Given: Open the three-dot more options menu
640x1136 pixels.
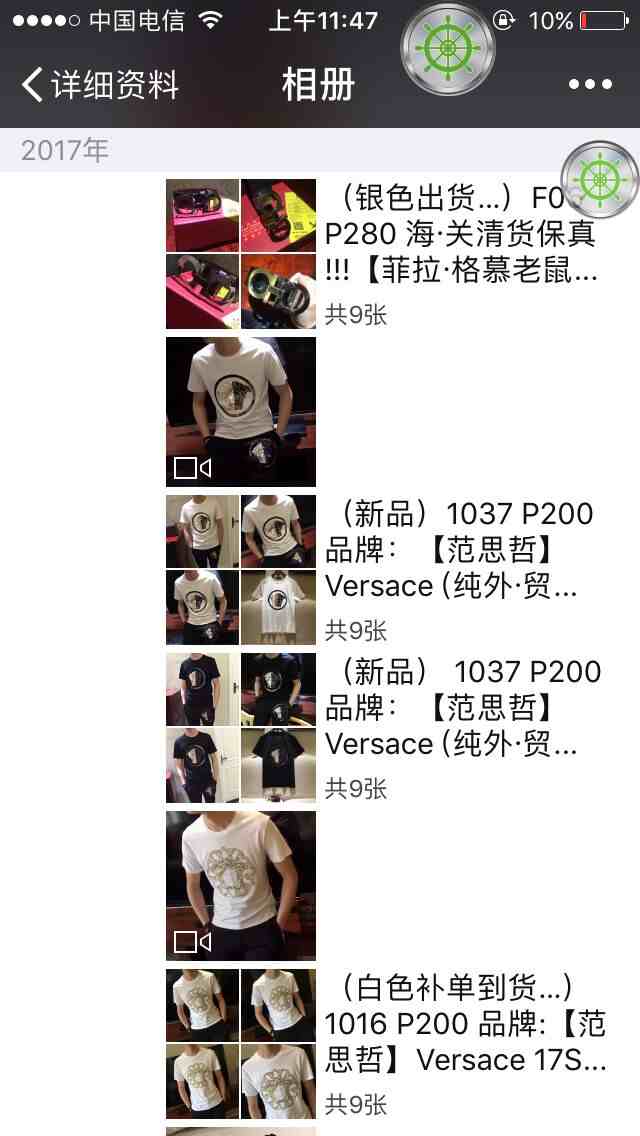Looking at the screenshot, I should [590, 85].
